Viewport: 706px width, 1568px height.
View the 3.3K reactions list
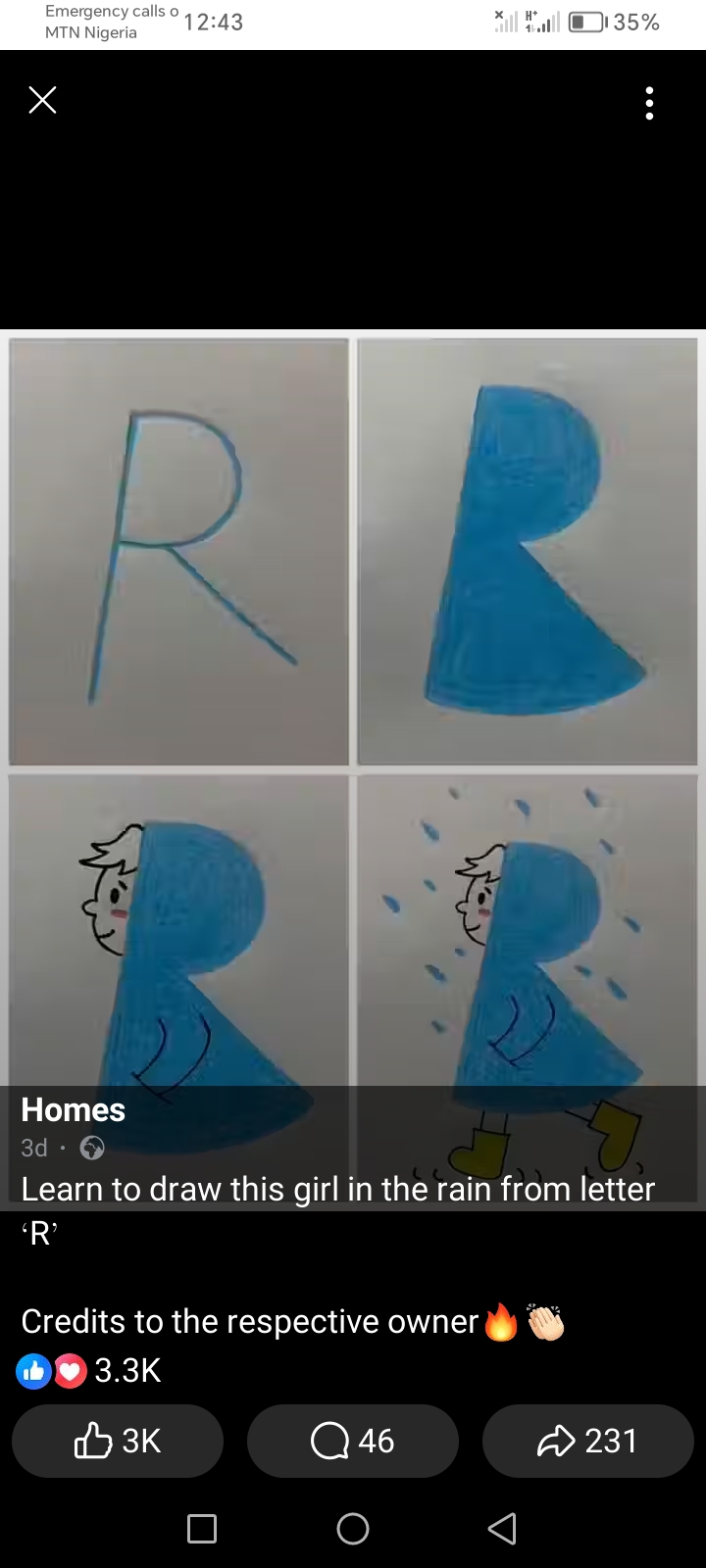pyautogui.click(x=88, y=1370)
